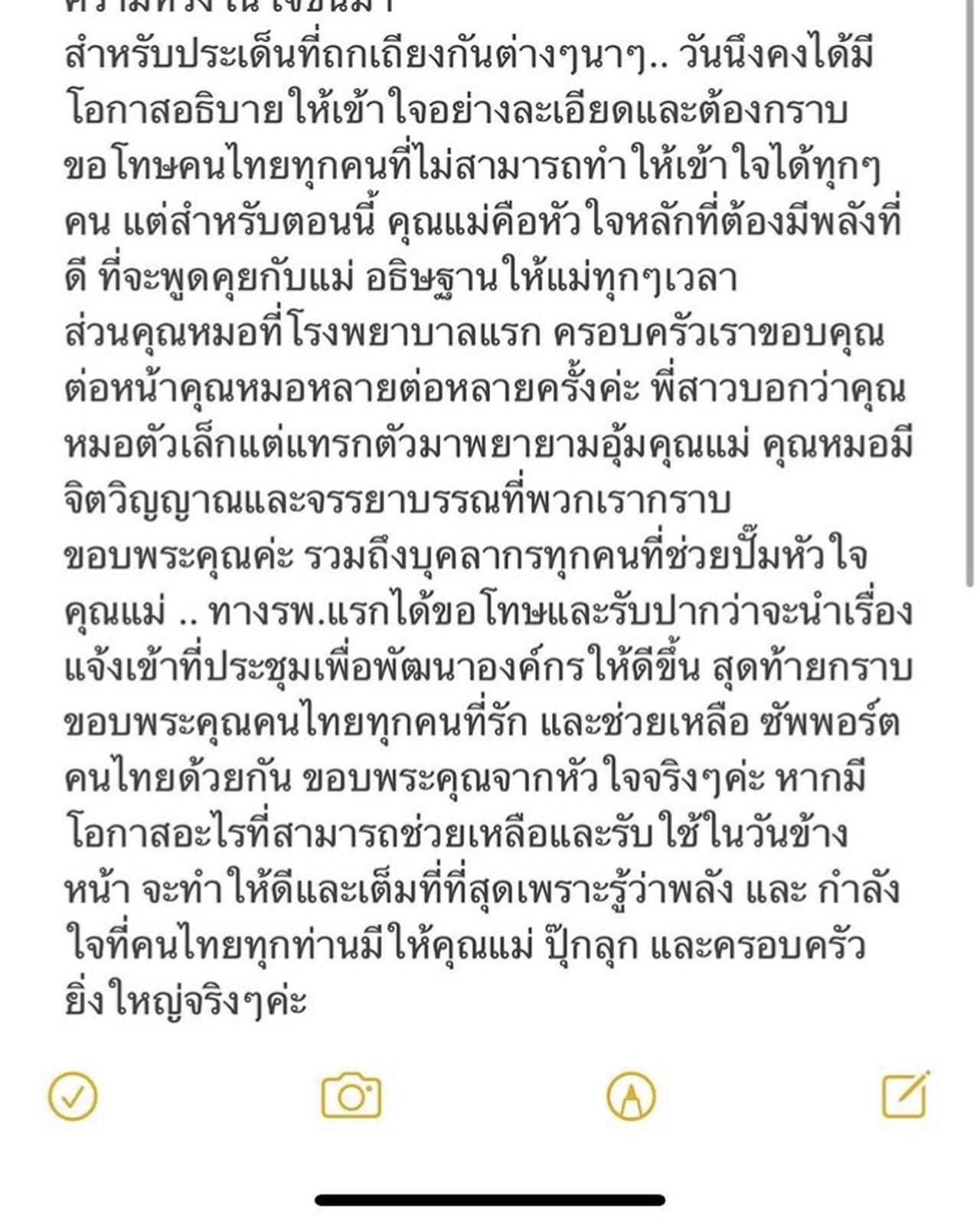Image resolution: width=980 pixels, height=1222 pixels.
Task: Open the markup pen tool
Action: tap(630, 1096)
